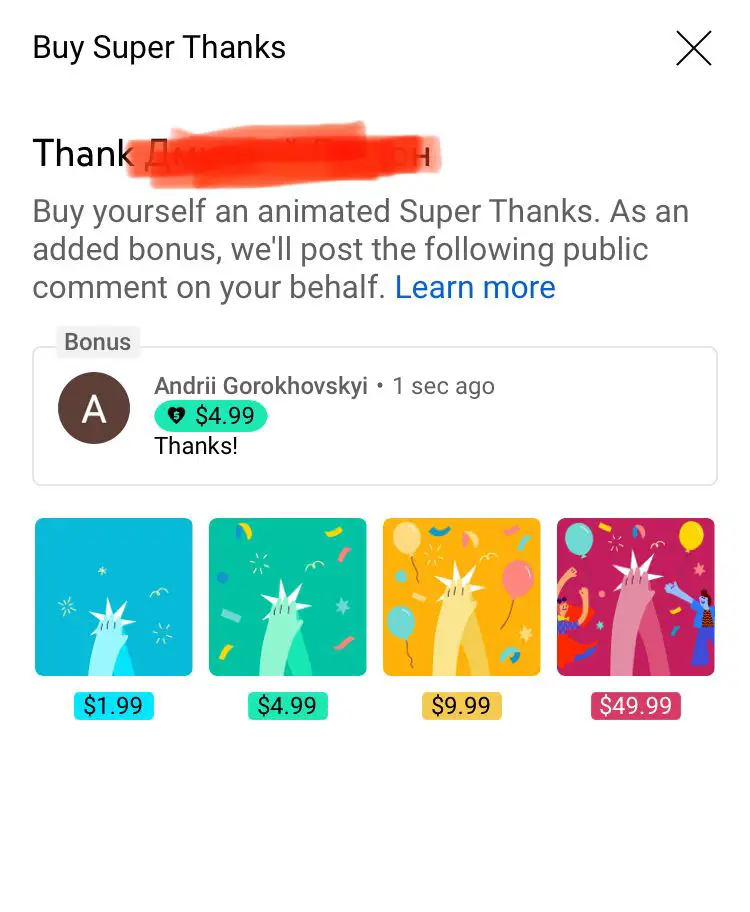
Task: Choose the $4.99 Super Thanks animation
Action: [288, 597]
